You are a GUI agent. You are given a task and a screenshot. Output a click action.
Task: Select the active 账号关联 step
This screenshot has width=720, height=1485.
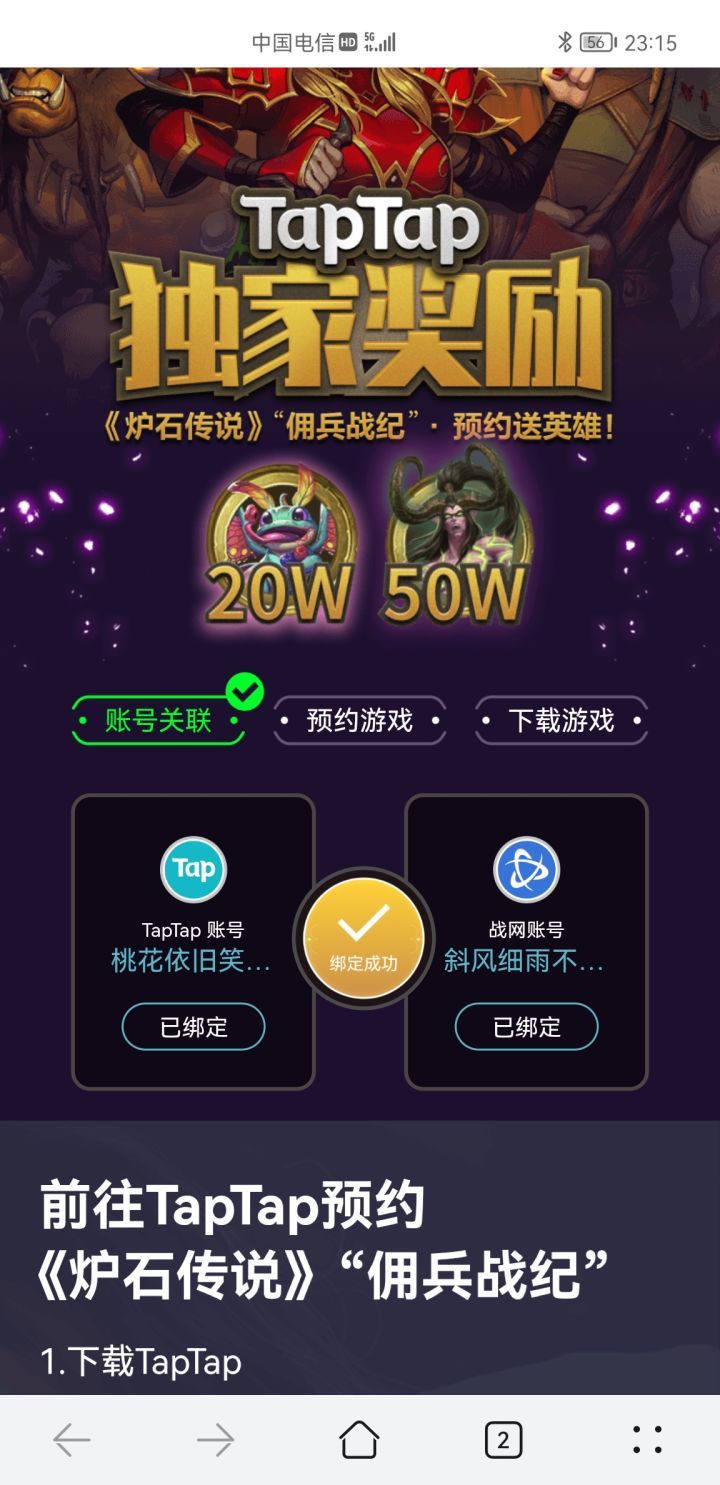click(x=157, y=719)
